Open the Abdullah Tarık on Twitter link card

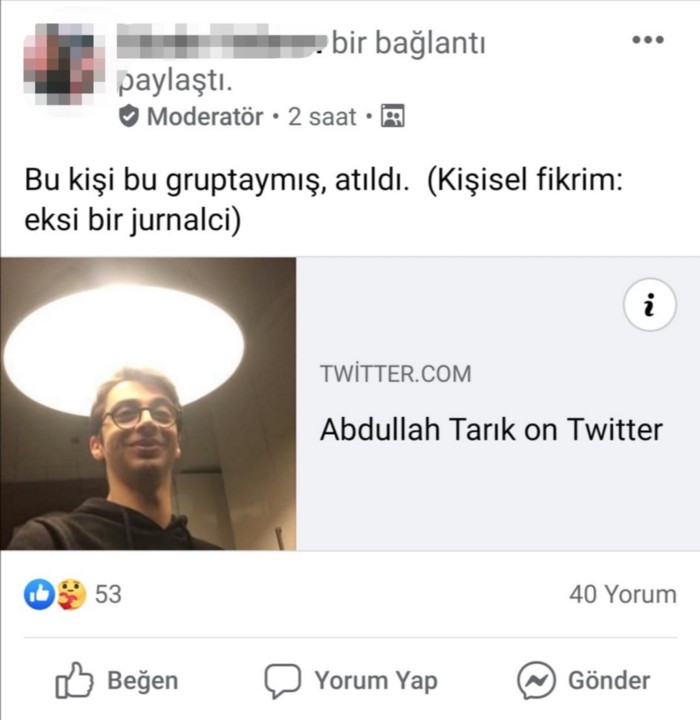tap(490, 429)
